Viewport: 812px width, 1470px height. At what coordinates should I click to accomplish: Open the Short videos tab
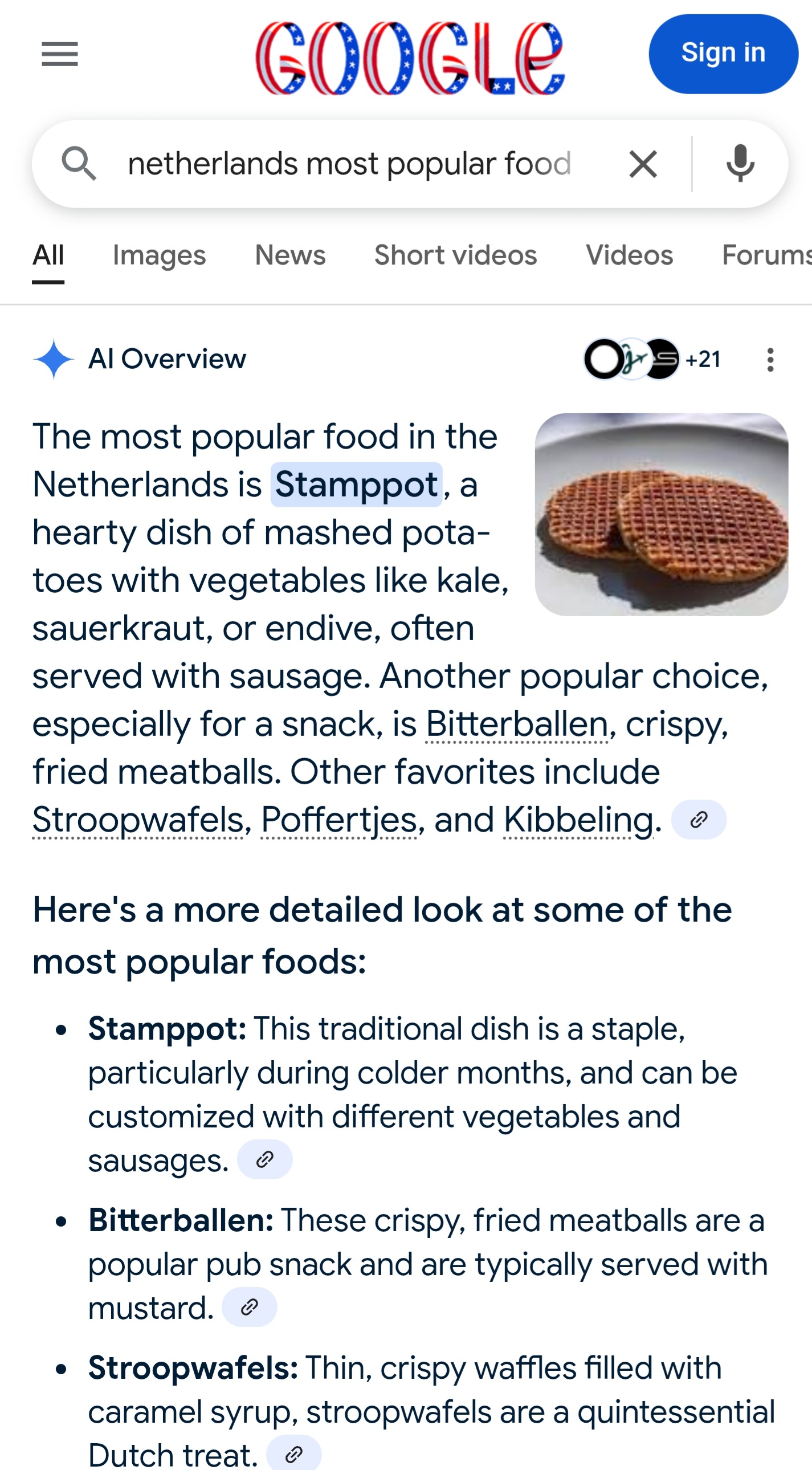455,255
